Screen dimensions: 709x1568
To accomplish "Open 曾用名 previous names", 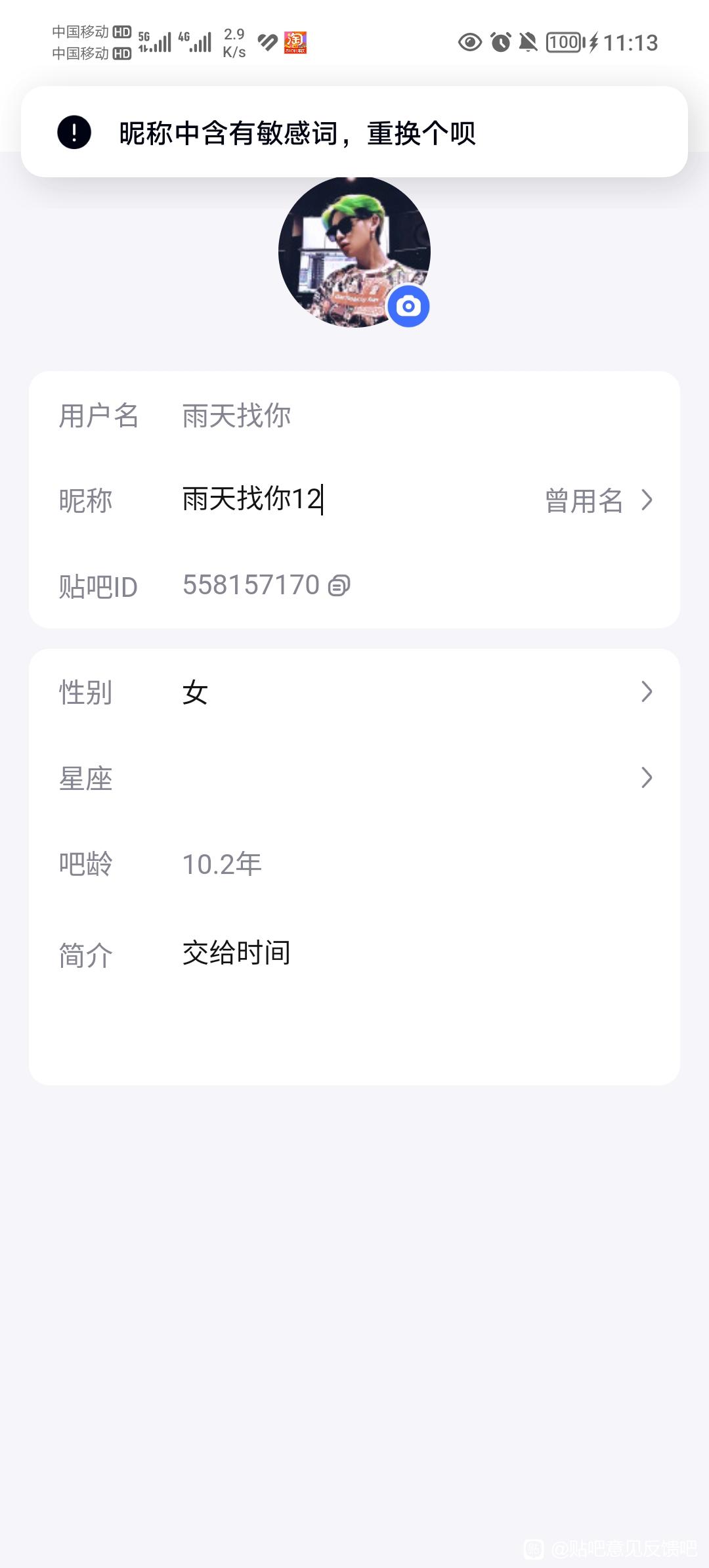I will click(x=598, y=500).
